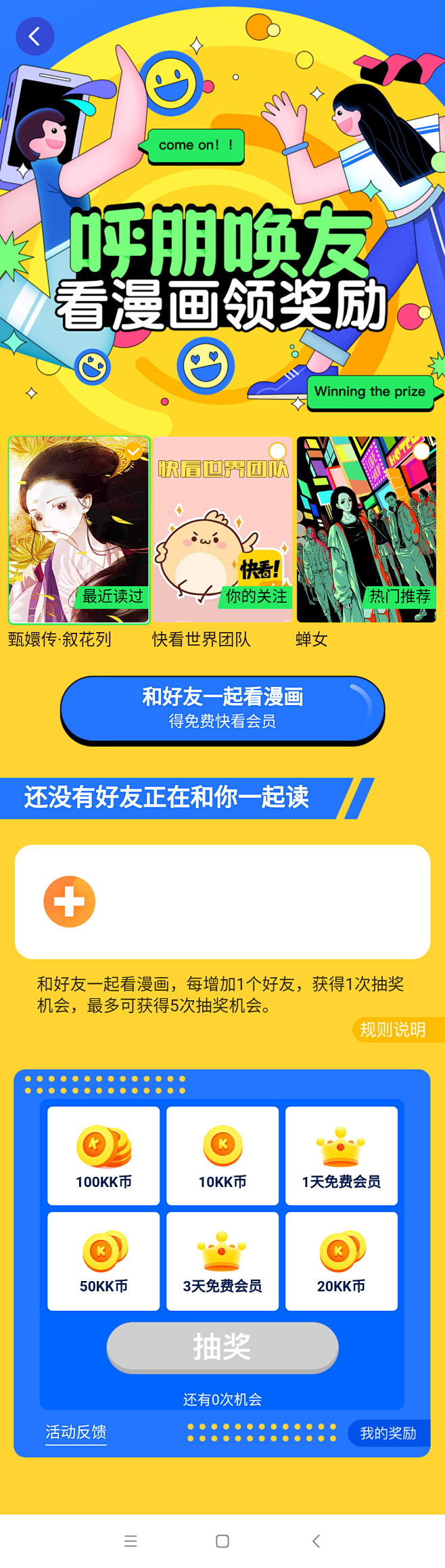445x1568 pixels.
Task: Go back using the top-left arrow
Action: tap(34, 37)
